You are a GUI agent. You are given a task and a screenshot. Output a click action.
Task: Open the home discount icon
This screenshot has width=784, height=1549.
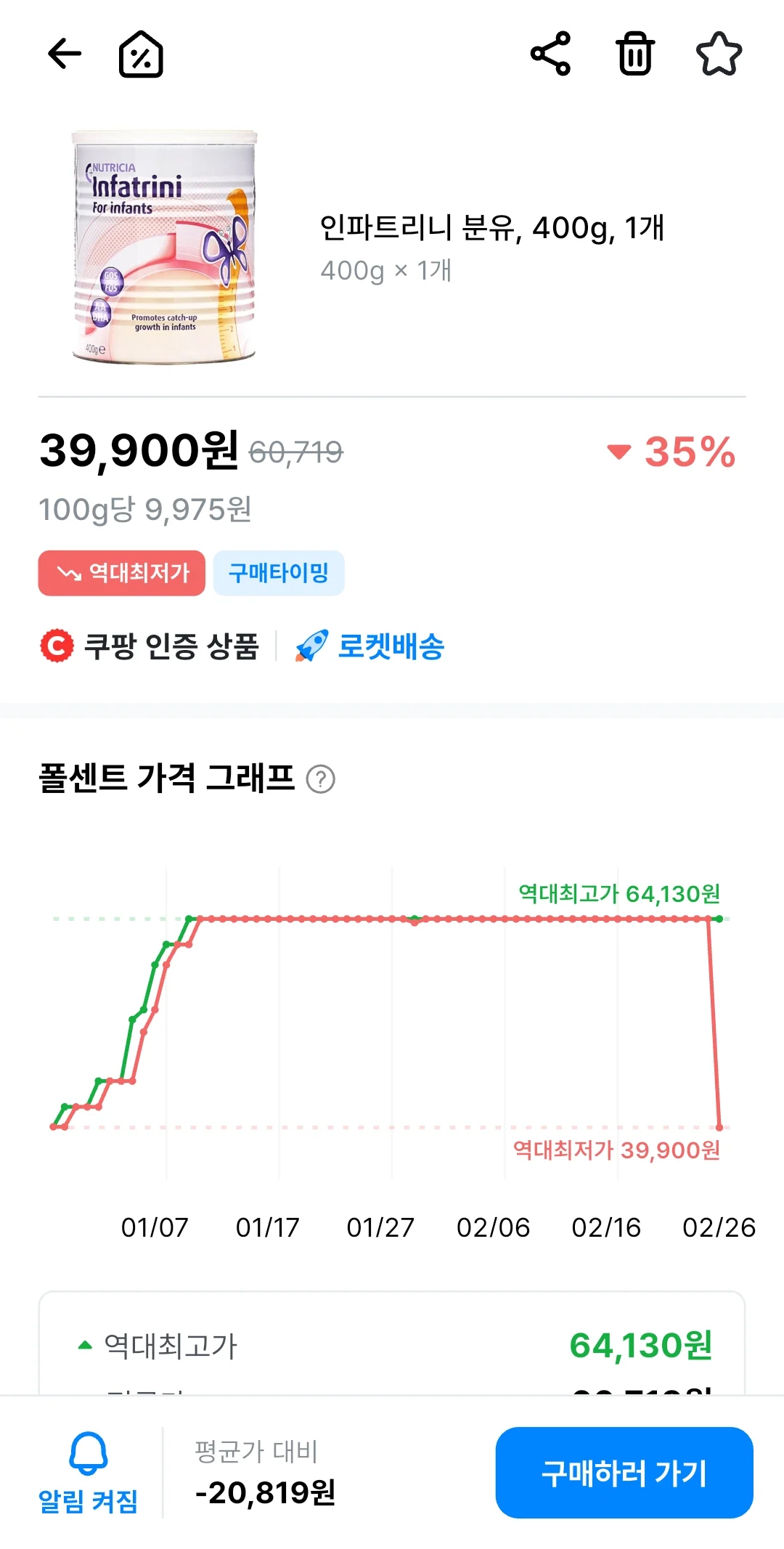click(x=141, y=54)
